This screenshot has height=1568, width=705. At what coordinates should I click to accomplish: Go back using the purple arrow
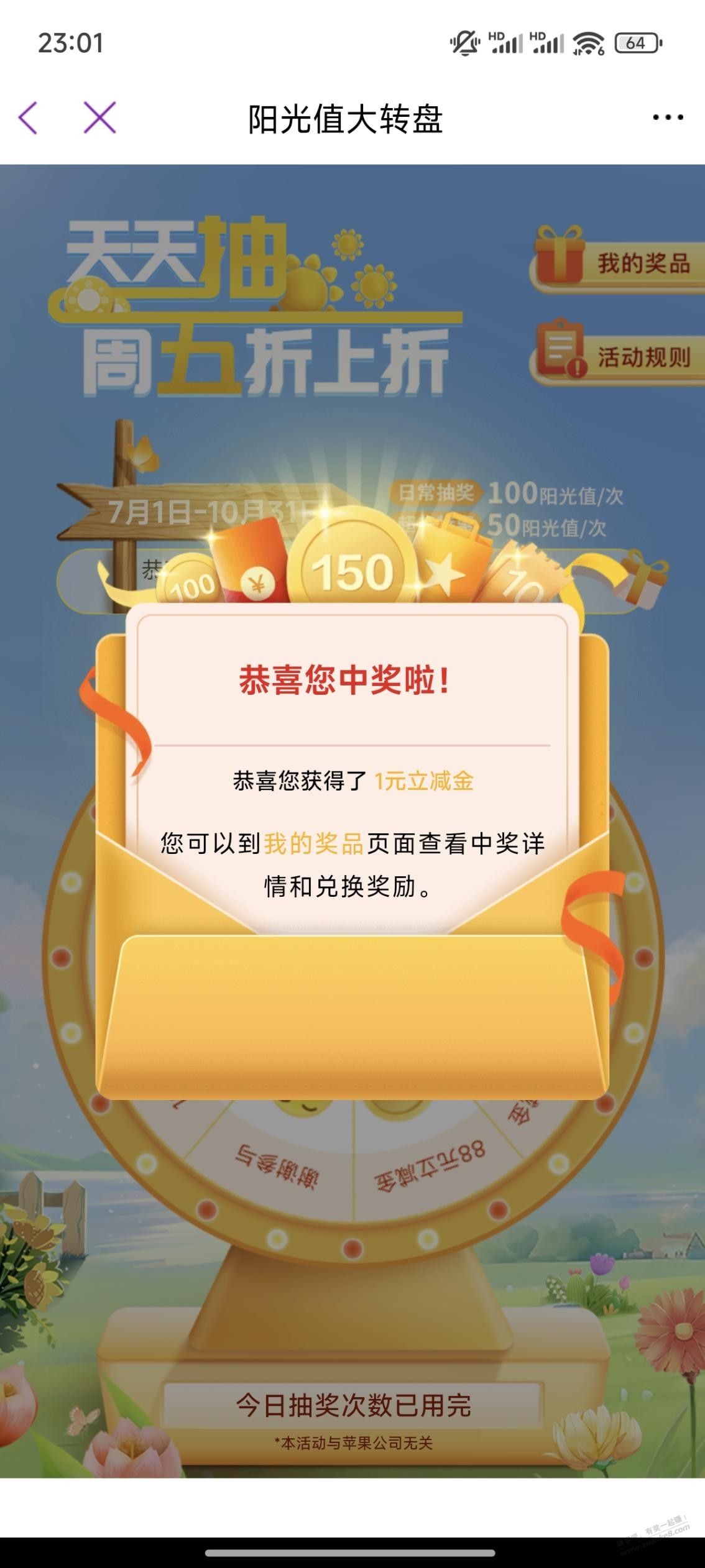point(29,117)
